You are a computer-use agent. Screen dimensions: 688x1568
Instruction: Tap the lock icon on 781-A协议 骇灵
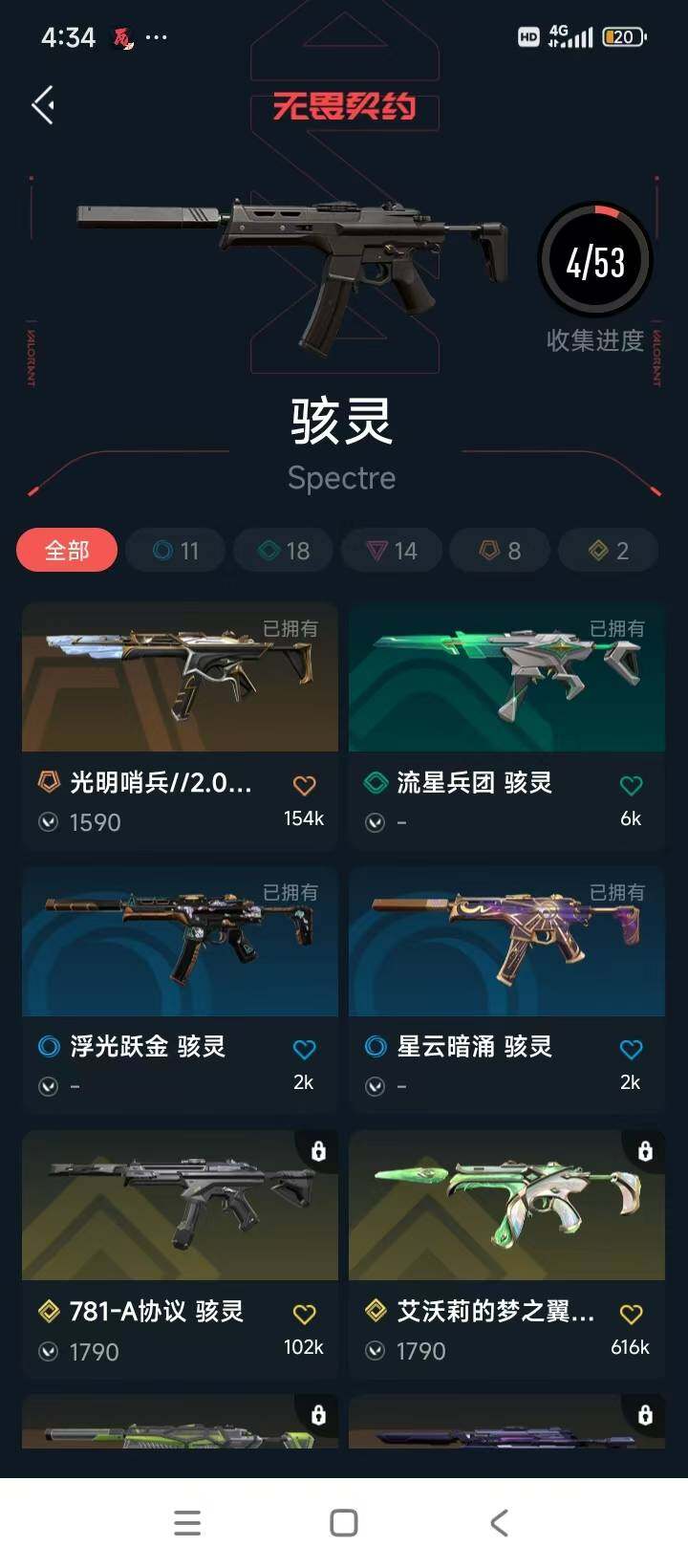tap(316, 1149)
